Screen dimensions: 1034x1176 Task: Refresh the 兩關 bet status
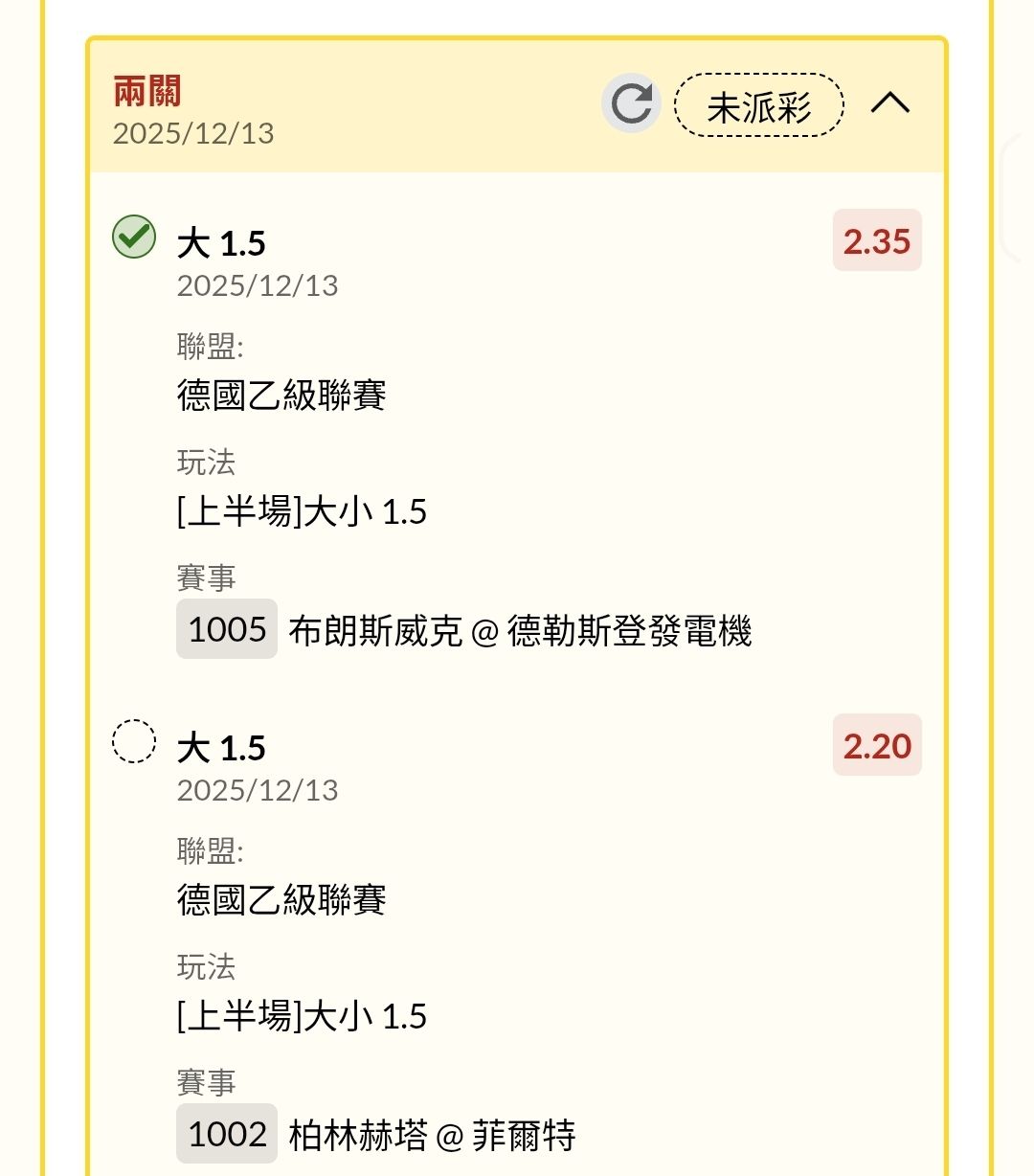[631, 103]
